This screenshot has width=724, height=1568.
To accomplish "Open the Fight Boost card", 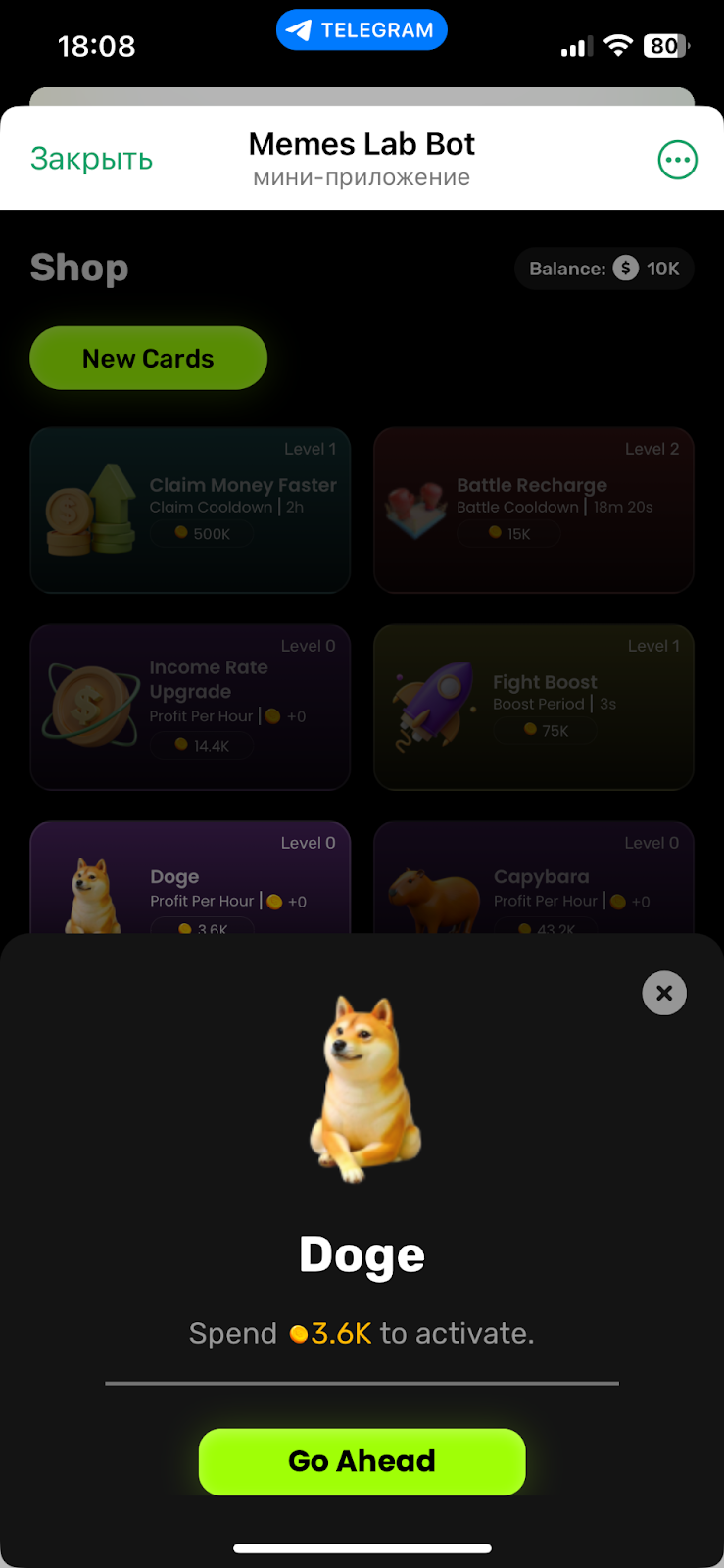I will pos(534,707).
